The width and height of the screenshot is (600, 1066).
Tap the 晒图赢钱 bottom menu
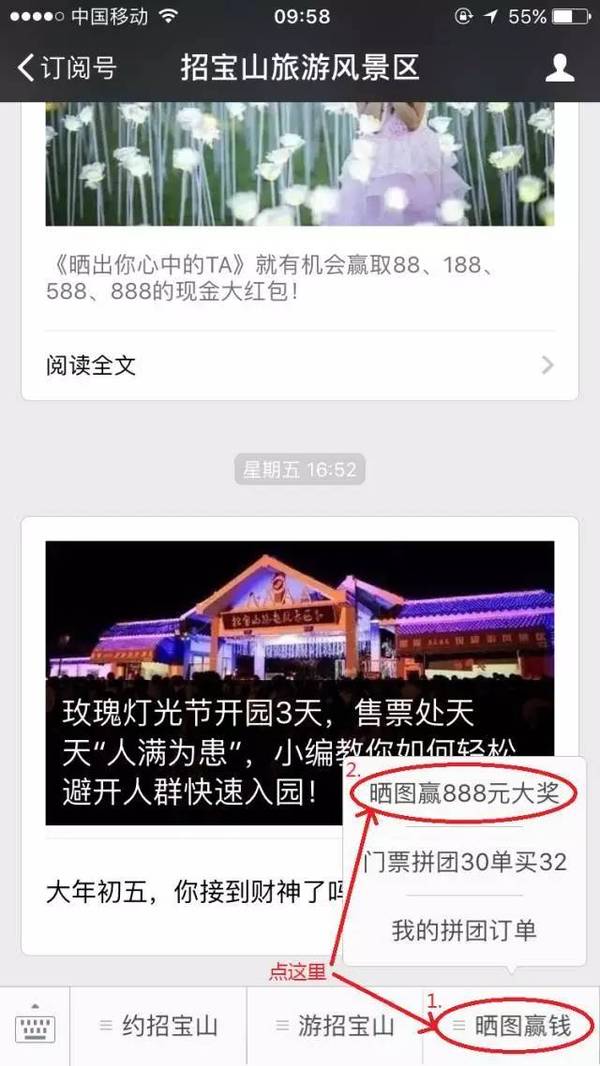click(512, 1027)
